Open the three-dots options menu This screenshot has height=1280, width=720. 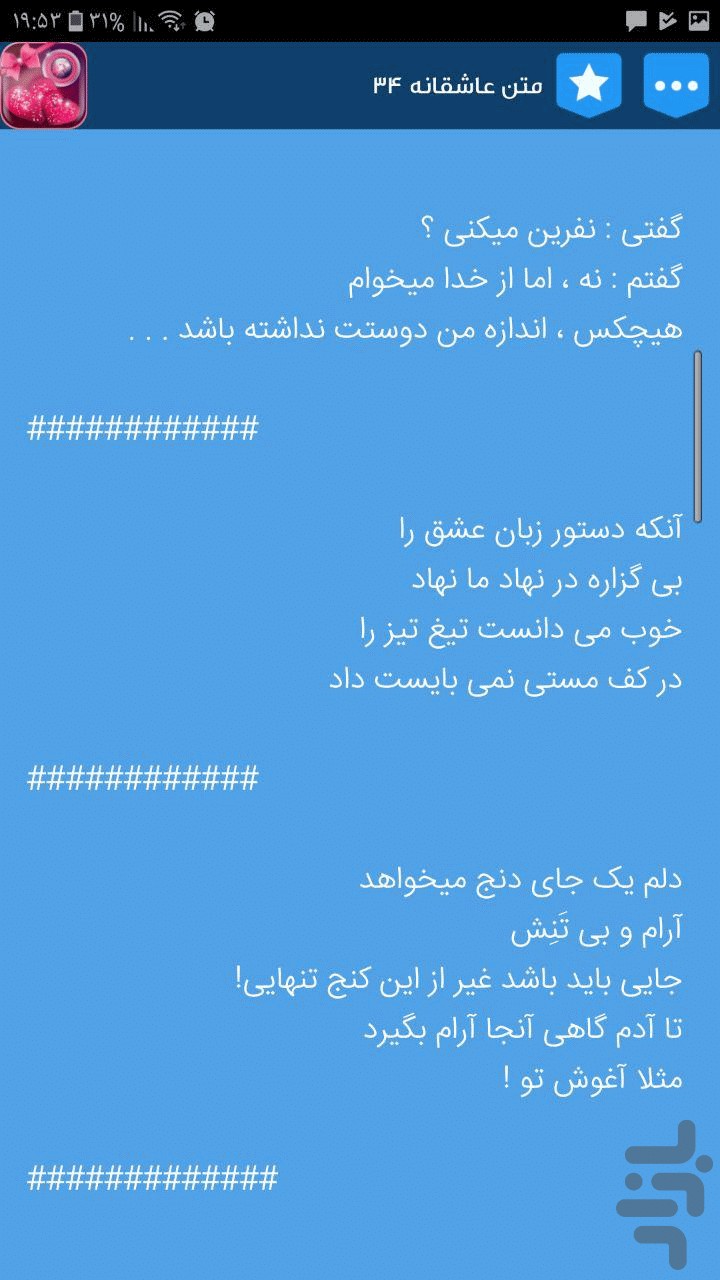coord(677,85)
